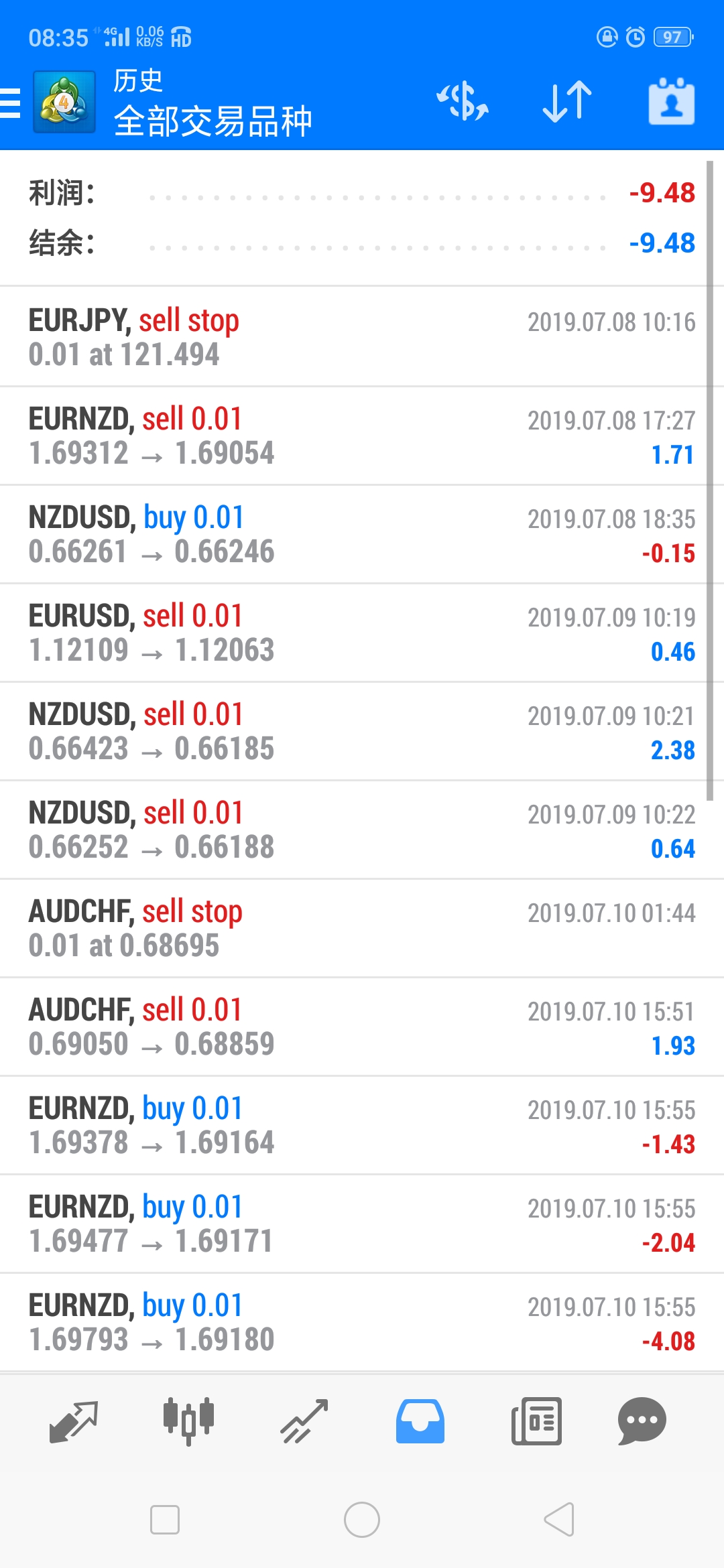Open the sort arrows option
This screenshot has height=1568, width=724.
click(567, 102)
